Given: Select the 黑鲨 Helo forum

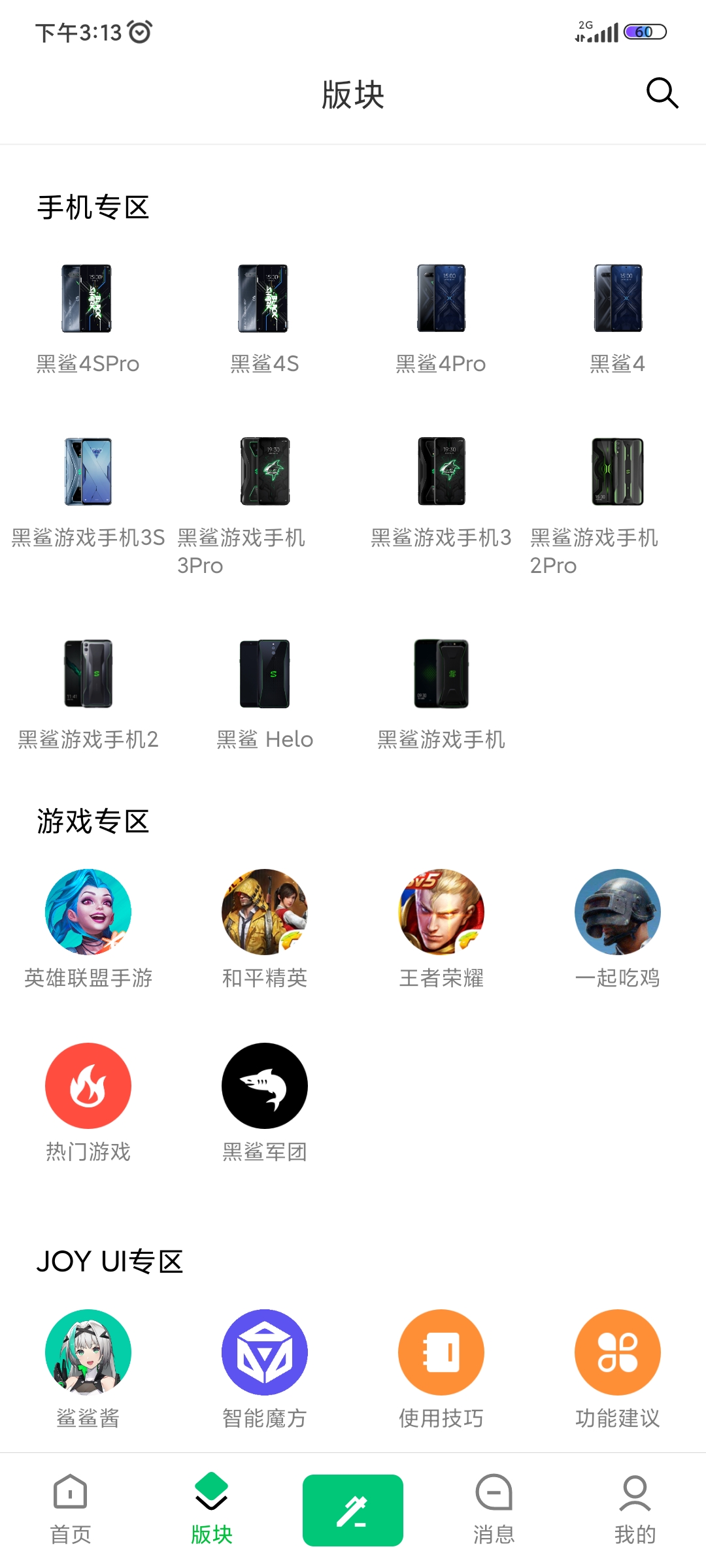Looking at the screenshot, I should click(264, 694).
